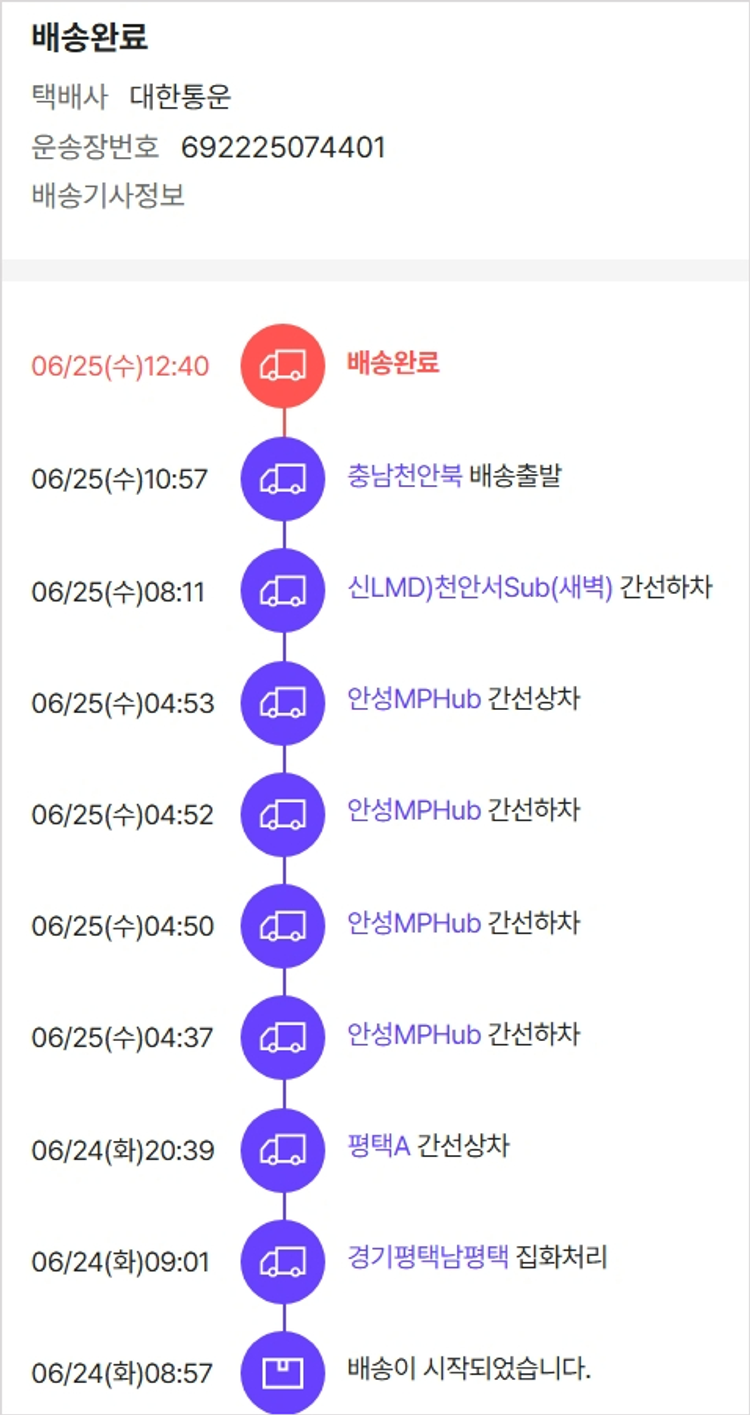Open the 경기평택남평택 branch link
750x1415 pixels.
pos(428,1257)
